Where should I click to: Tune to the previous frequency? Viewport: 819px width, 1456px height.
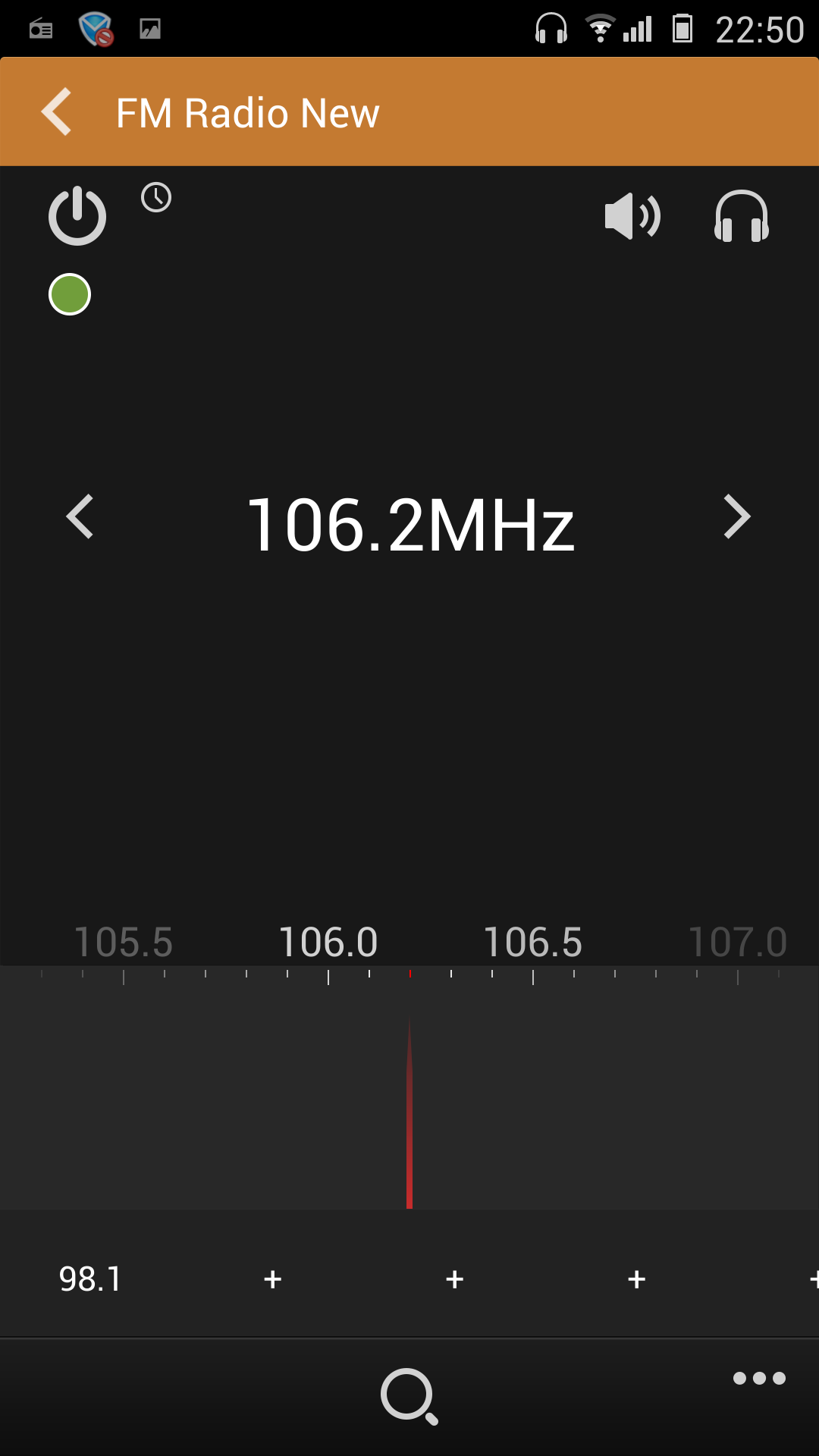pos(80,517)
